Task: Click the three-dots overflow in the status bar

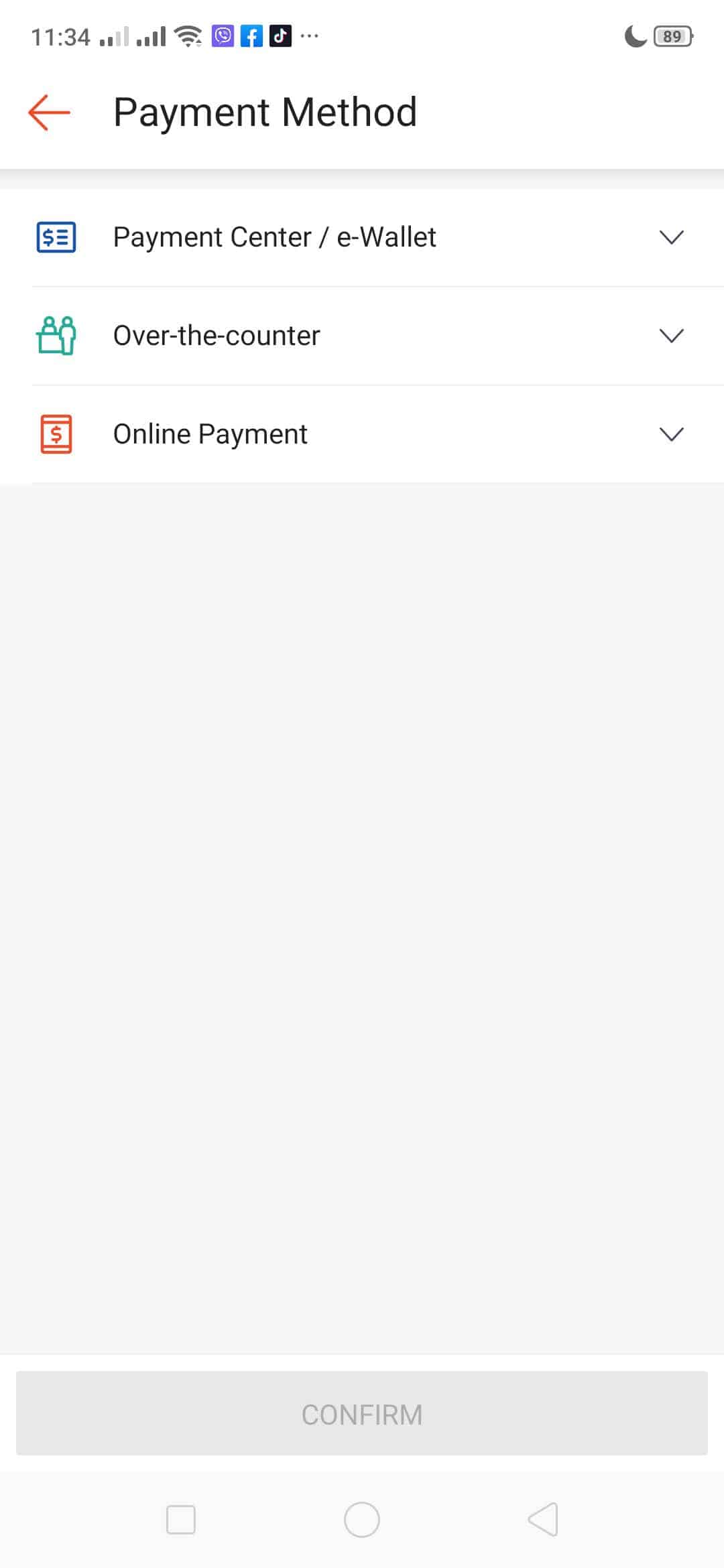Action: point(309,36)
